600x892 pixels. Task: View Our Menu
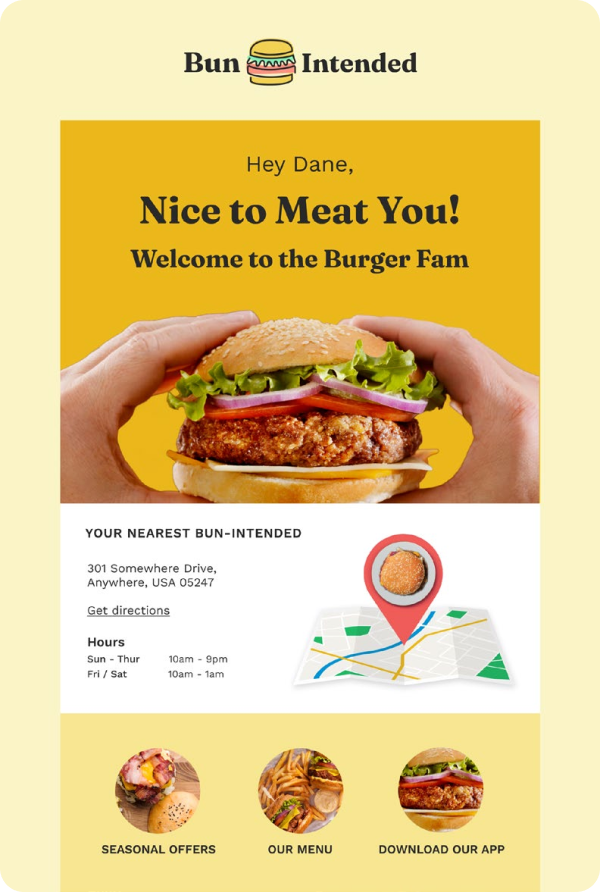[300, 849]
